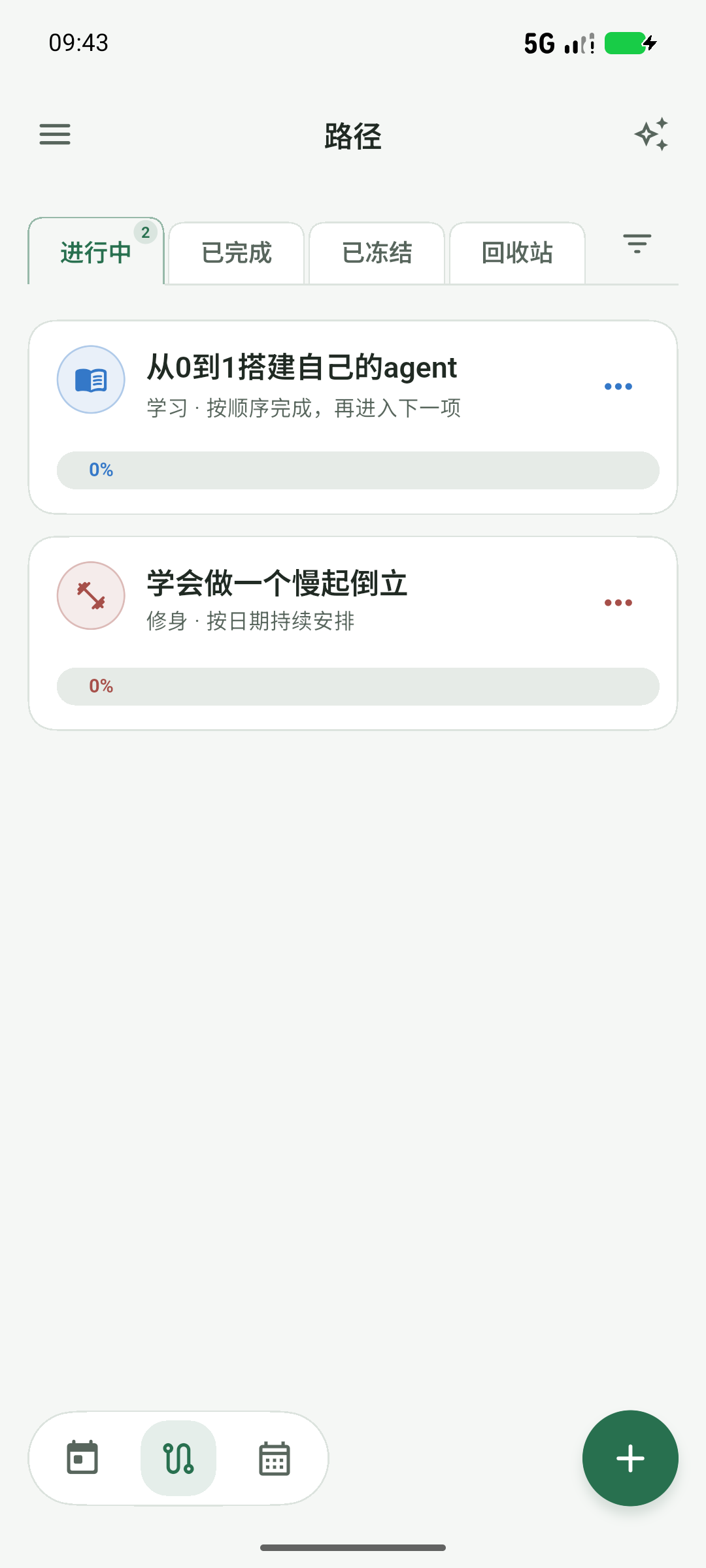Switch to the monthly calendar tab
This screenshot has width=706, height=1568.
(275, 1458)
